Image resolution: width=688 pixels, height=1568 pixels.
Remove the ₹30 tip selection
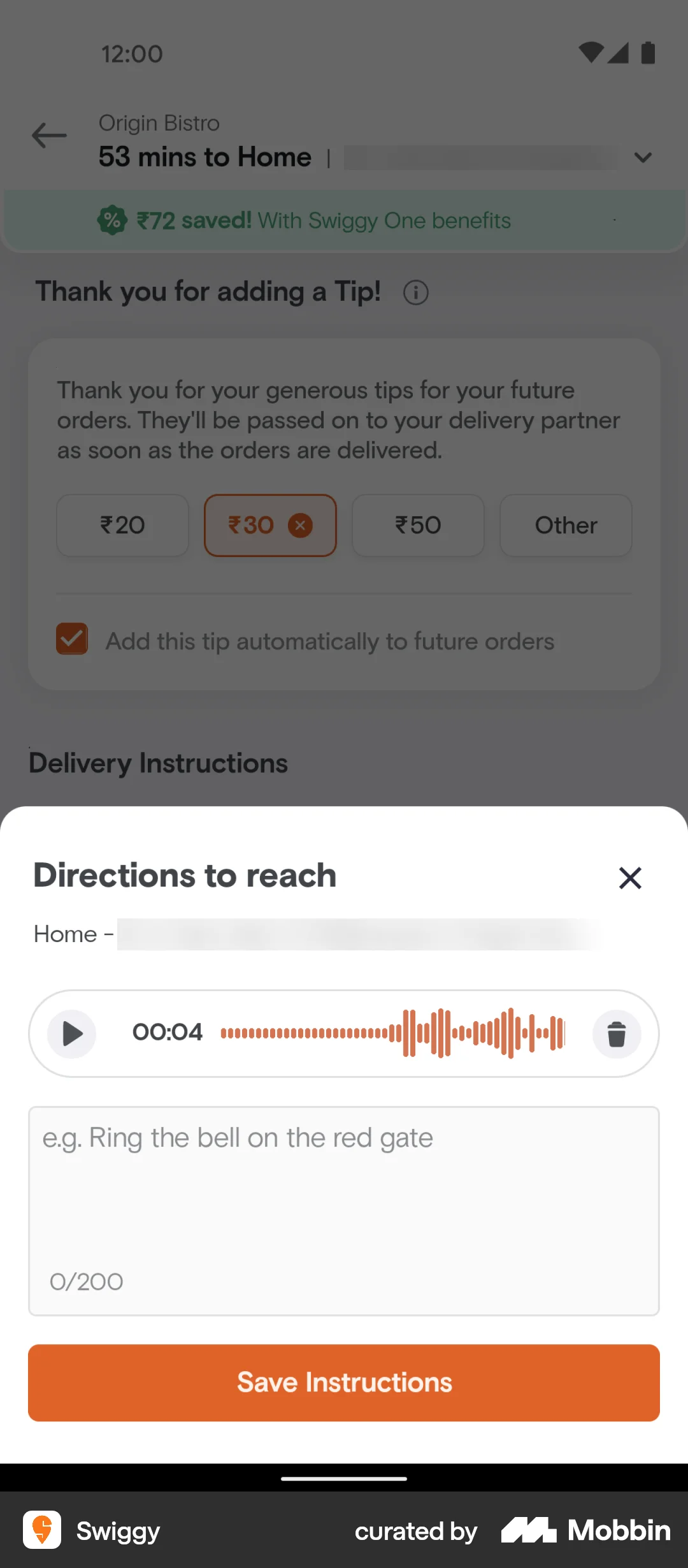pyautogui.click(x=301, y=525)
